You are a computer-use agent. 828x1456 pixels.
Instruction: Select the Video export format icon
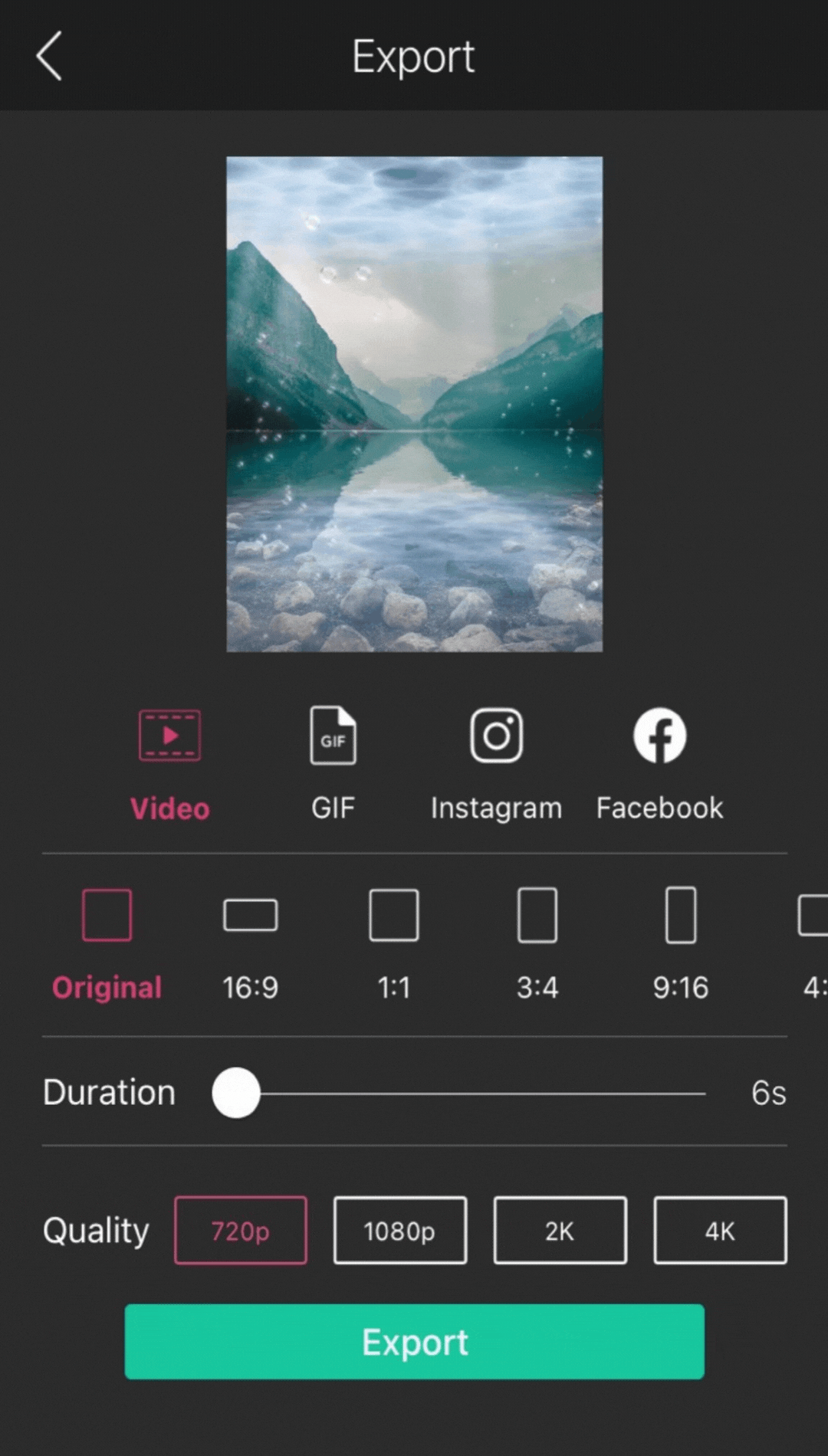pyautogui.click(x=169, y=734)
